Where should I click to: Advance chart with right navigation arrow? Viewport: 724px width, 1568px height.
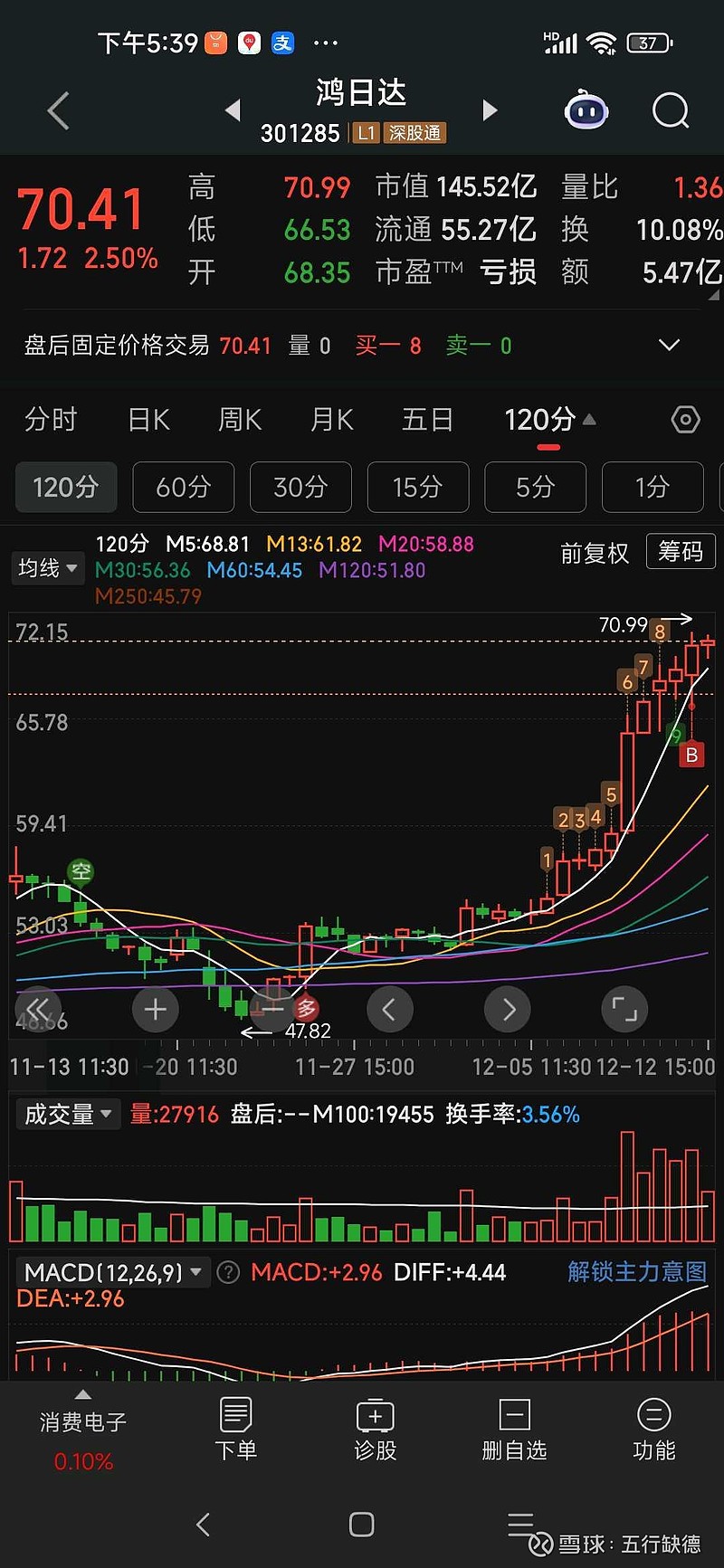(507, 1009)
